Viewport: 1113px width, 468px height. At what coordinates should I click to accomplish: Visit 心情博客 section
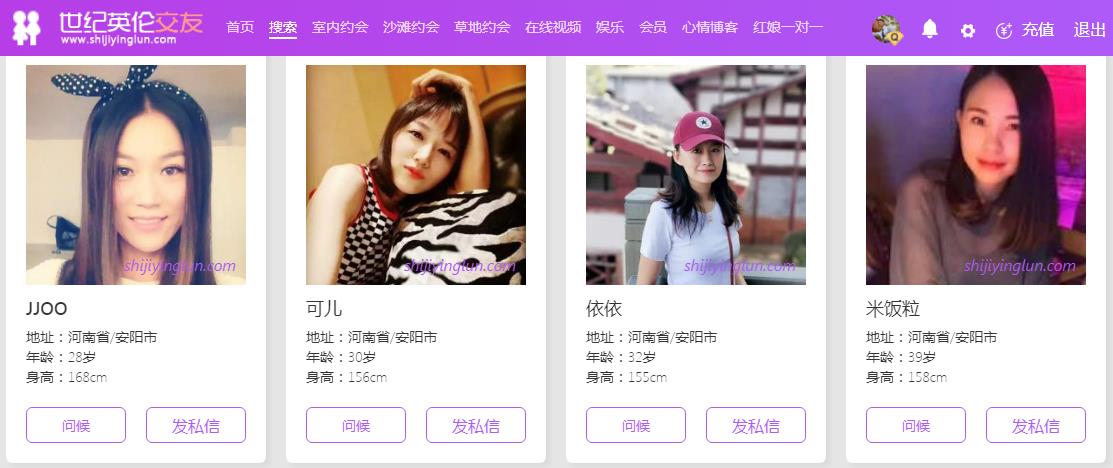[710, 27]
